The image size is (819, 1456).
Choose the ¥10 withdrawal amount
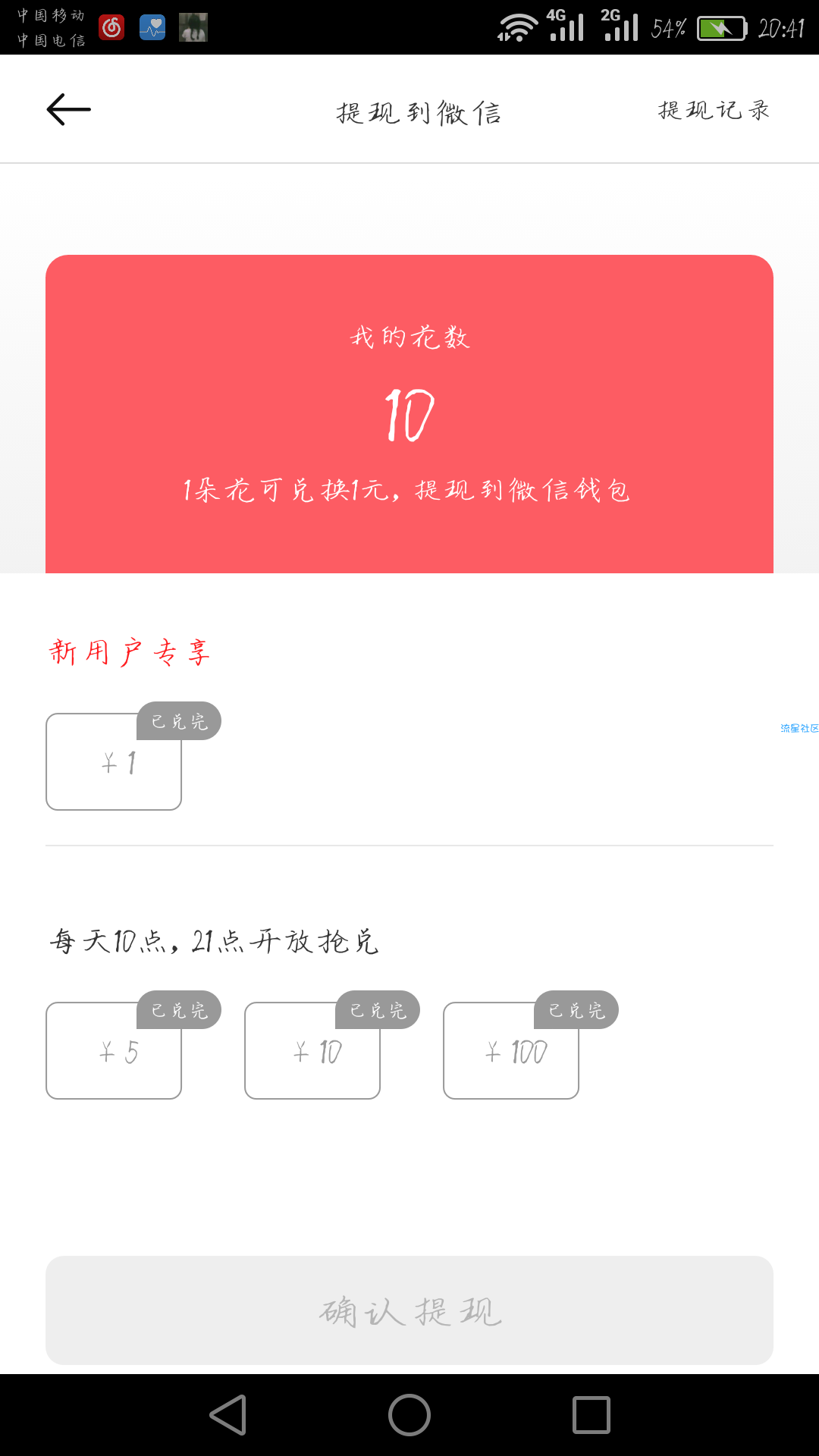point(312,1051)
